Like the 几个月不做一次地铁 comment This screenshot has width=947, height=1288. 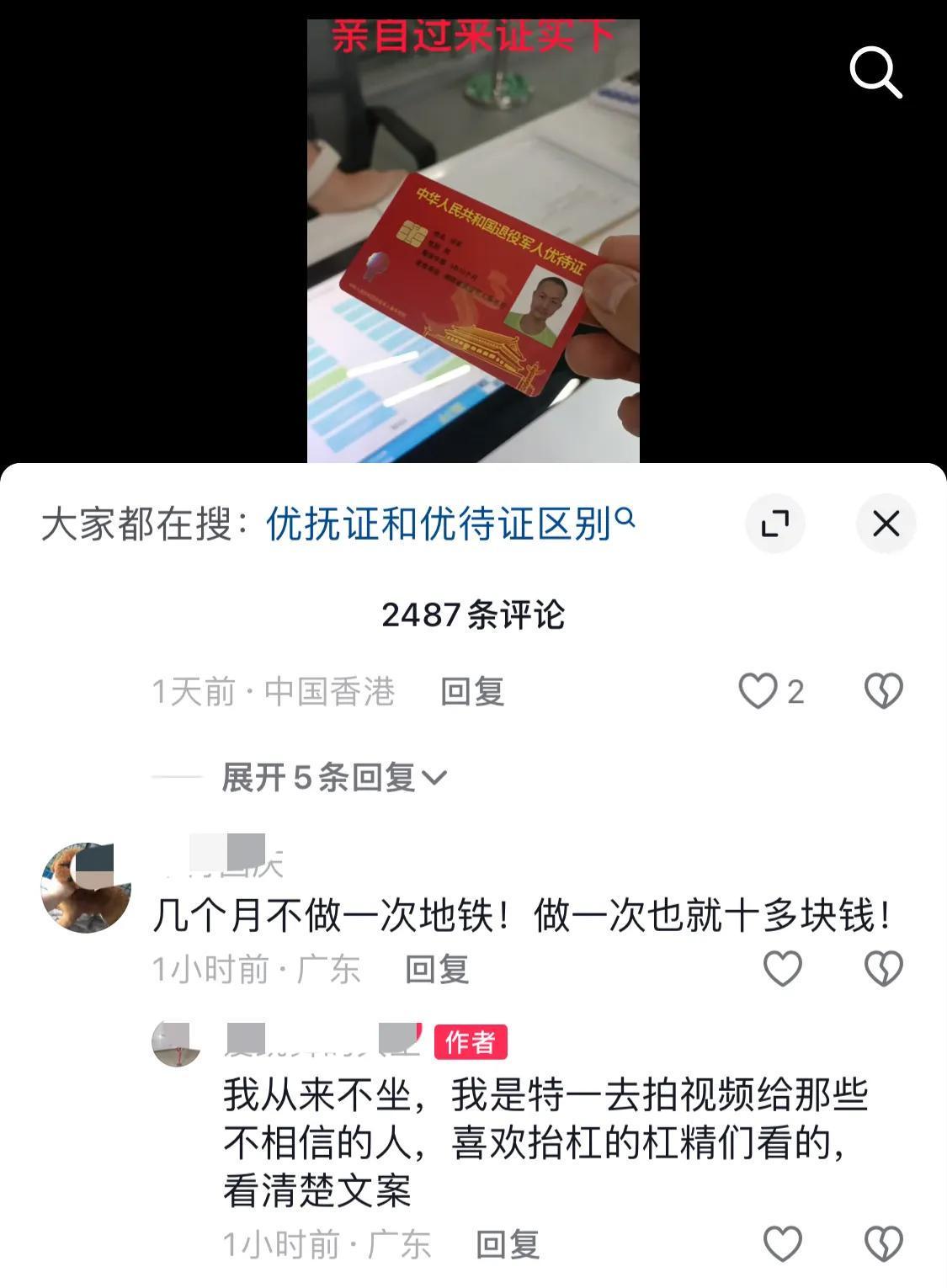(x=782, y=968)
